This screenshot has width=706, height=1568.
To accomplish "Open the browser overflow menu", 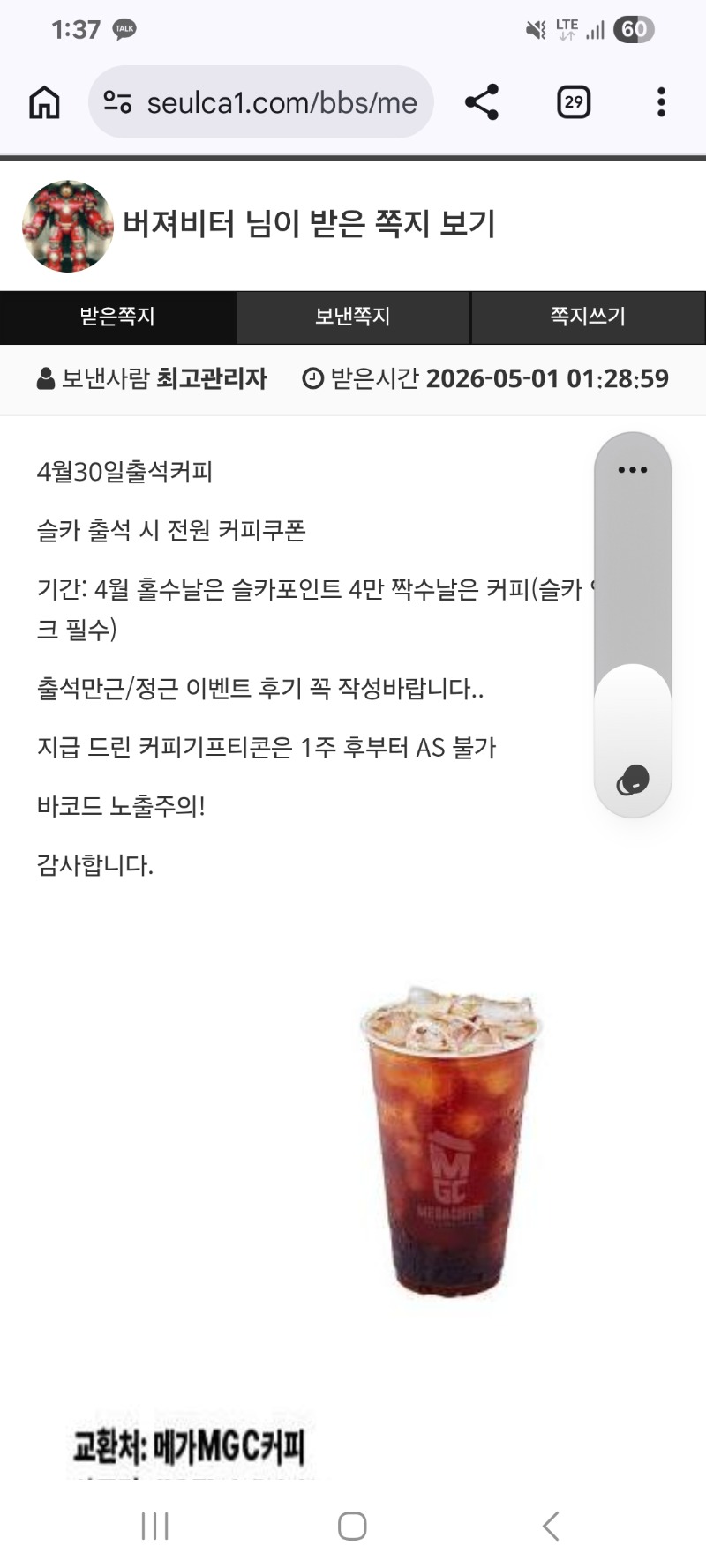I will pos(661,102).
